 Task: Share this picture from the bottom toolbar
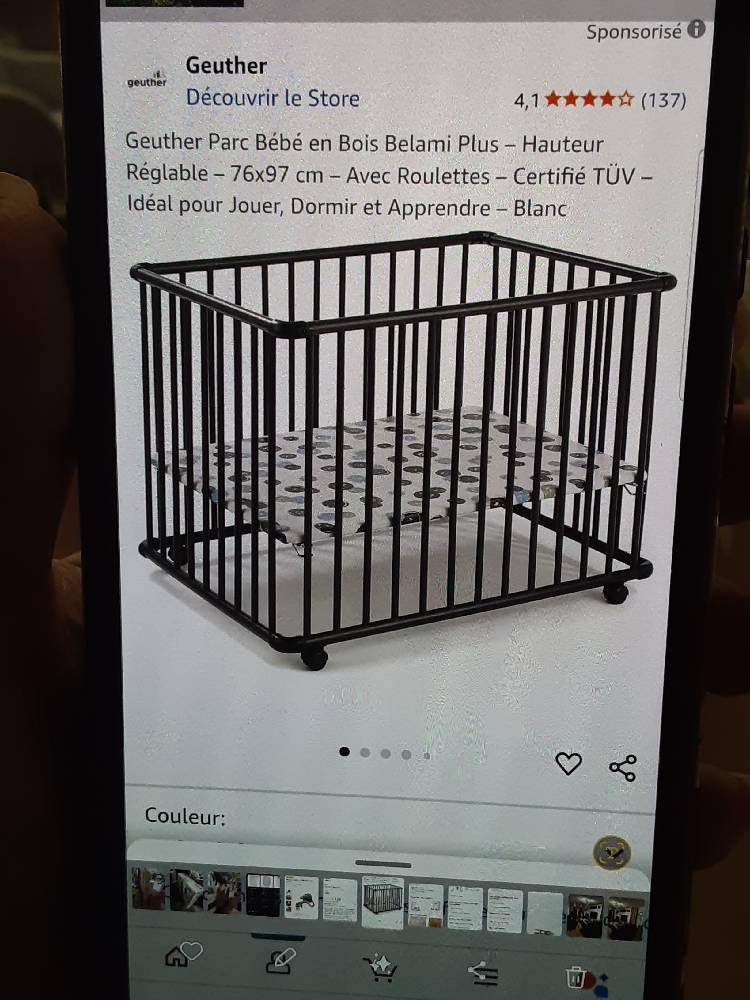482,970
